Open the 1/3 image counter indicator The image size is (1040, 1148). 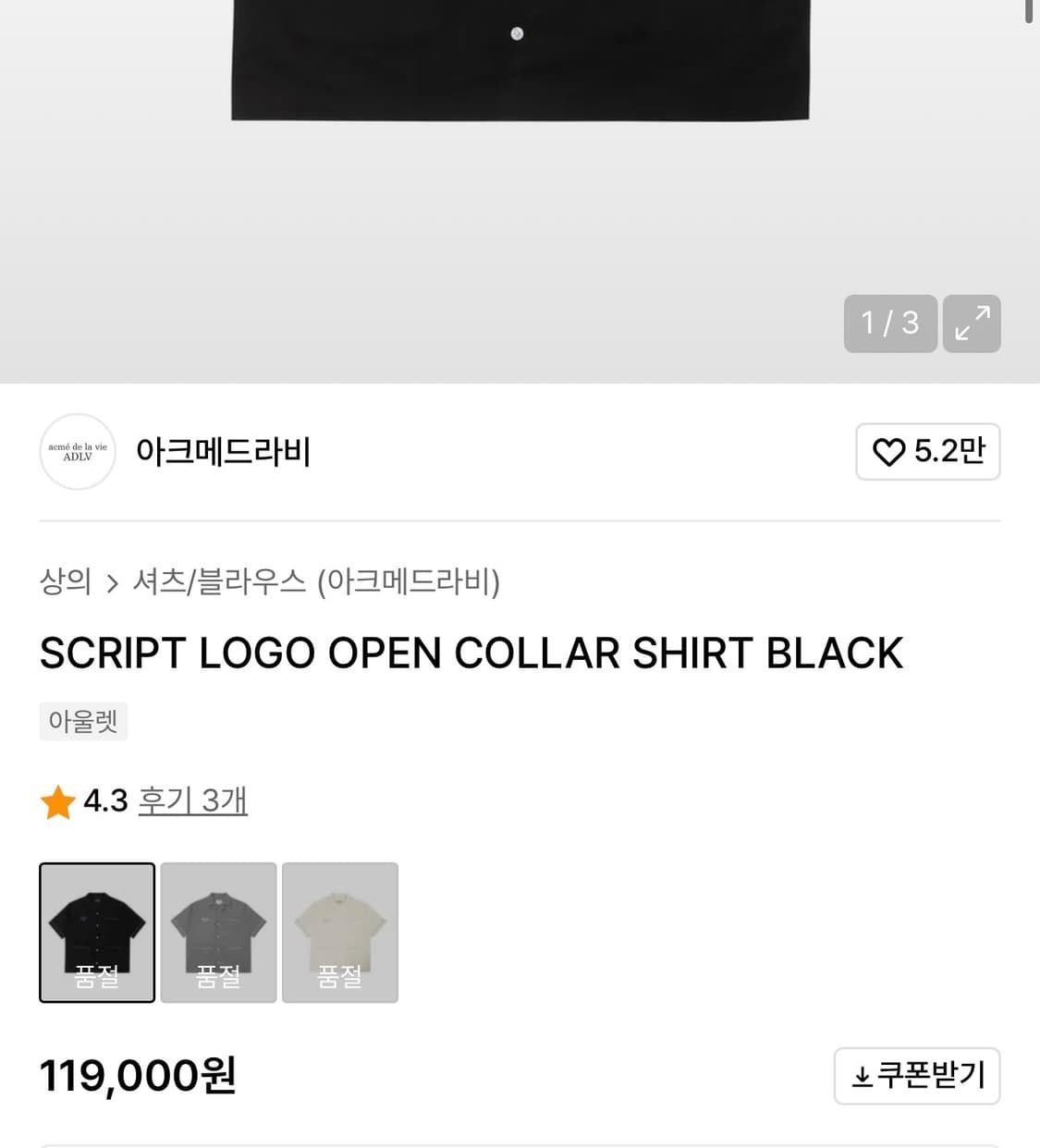point(889,323)
